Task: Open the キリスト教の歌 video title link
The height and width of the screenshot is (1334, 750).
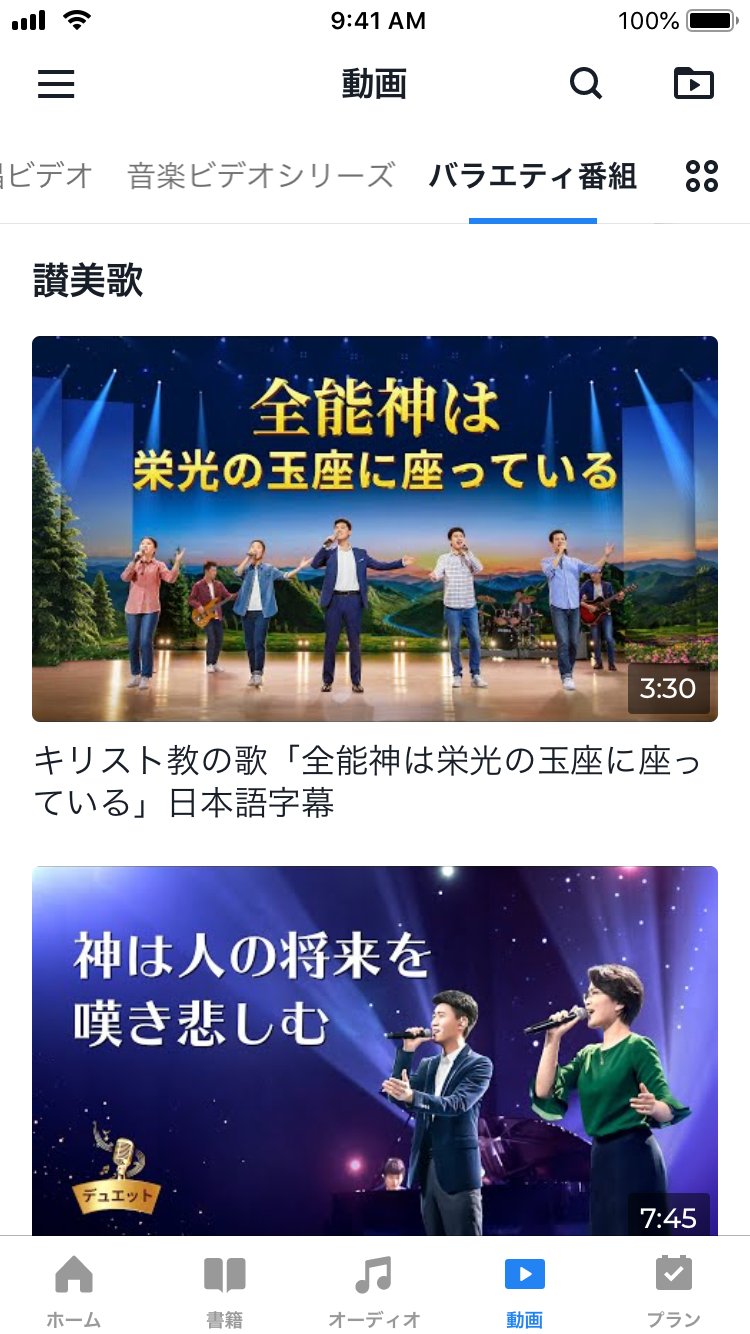Action: pos(367,781)
